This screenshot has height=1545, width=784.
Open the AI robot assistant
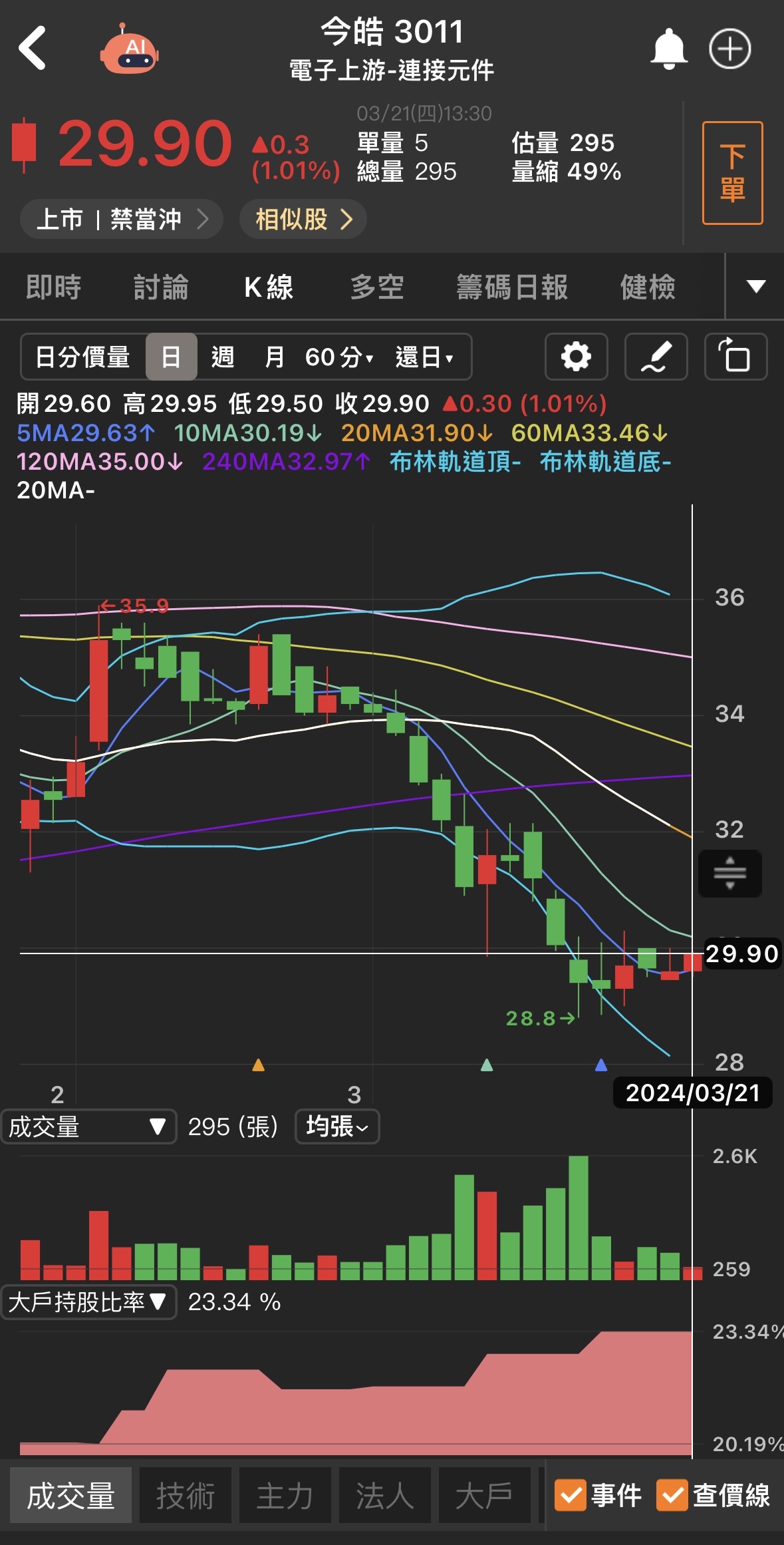tap(130, 51)
